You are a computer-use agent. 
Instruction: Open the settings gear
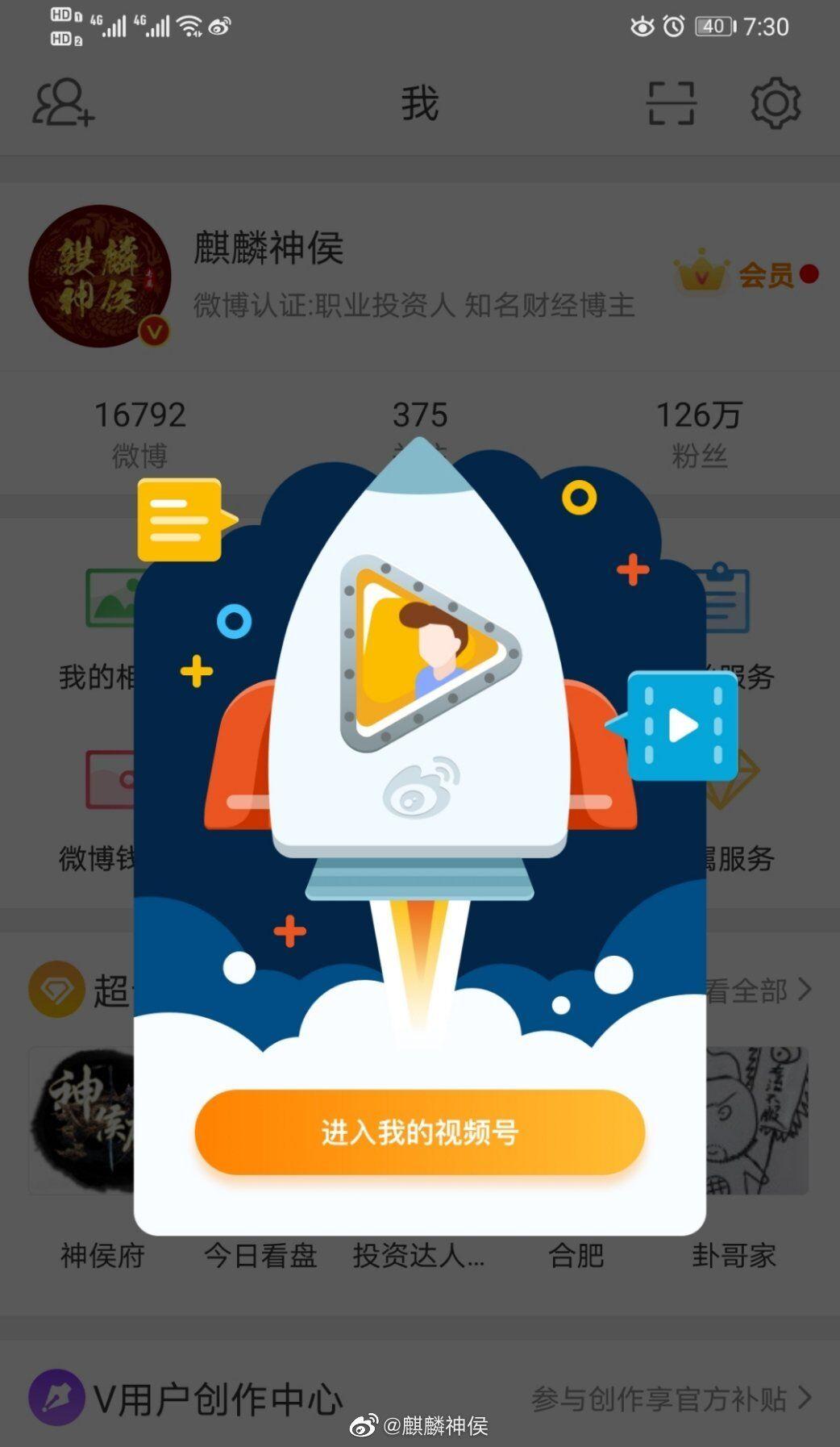[x=775, y=103]
